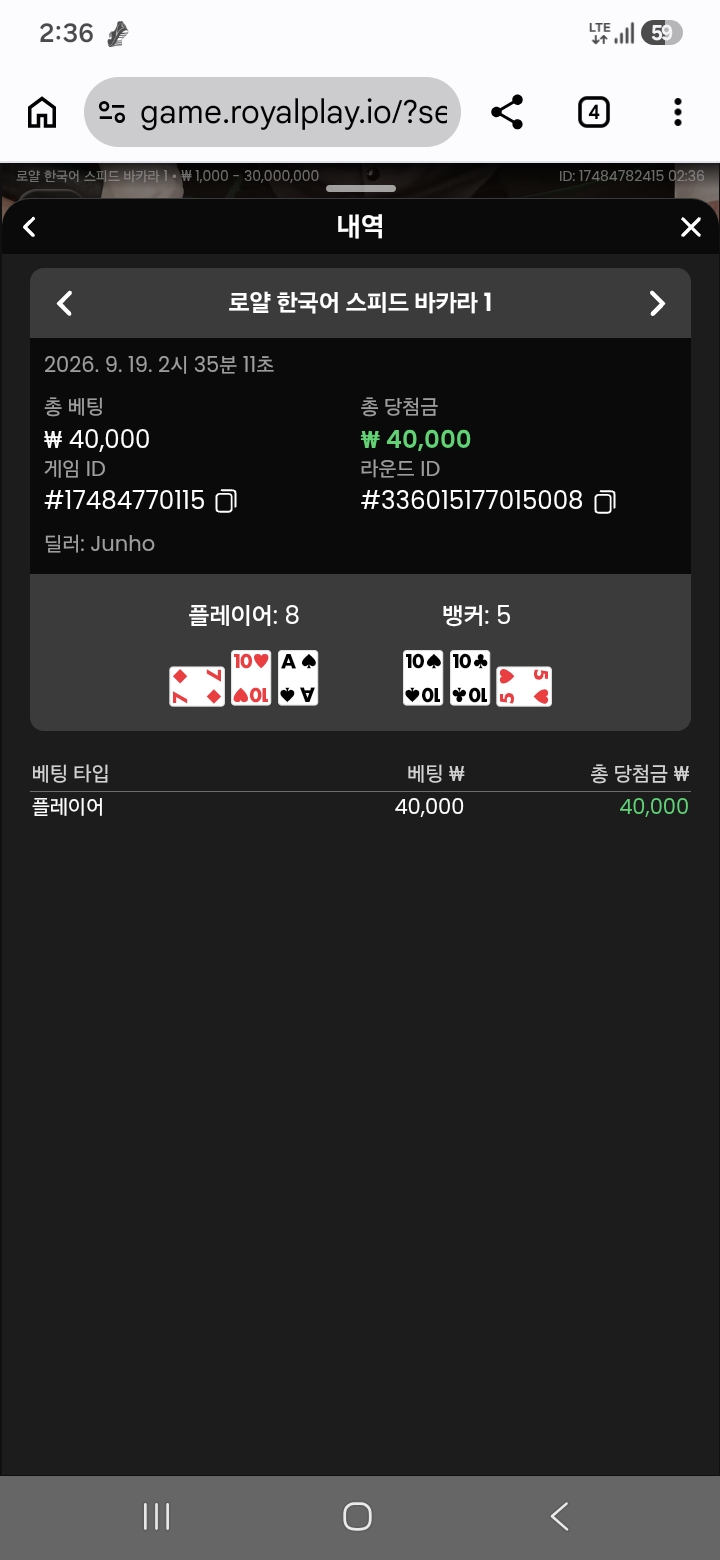Go to the system home screen
The width and height of the screenshot is (720, 1560).
[357, 1516]
